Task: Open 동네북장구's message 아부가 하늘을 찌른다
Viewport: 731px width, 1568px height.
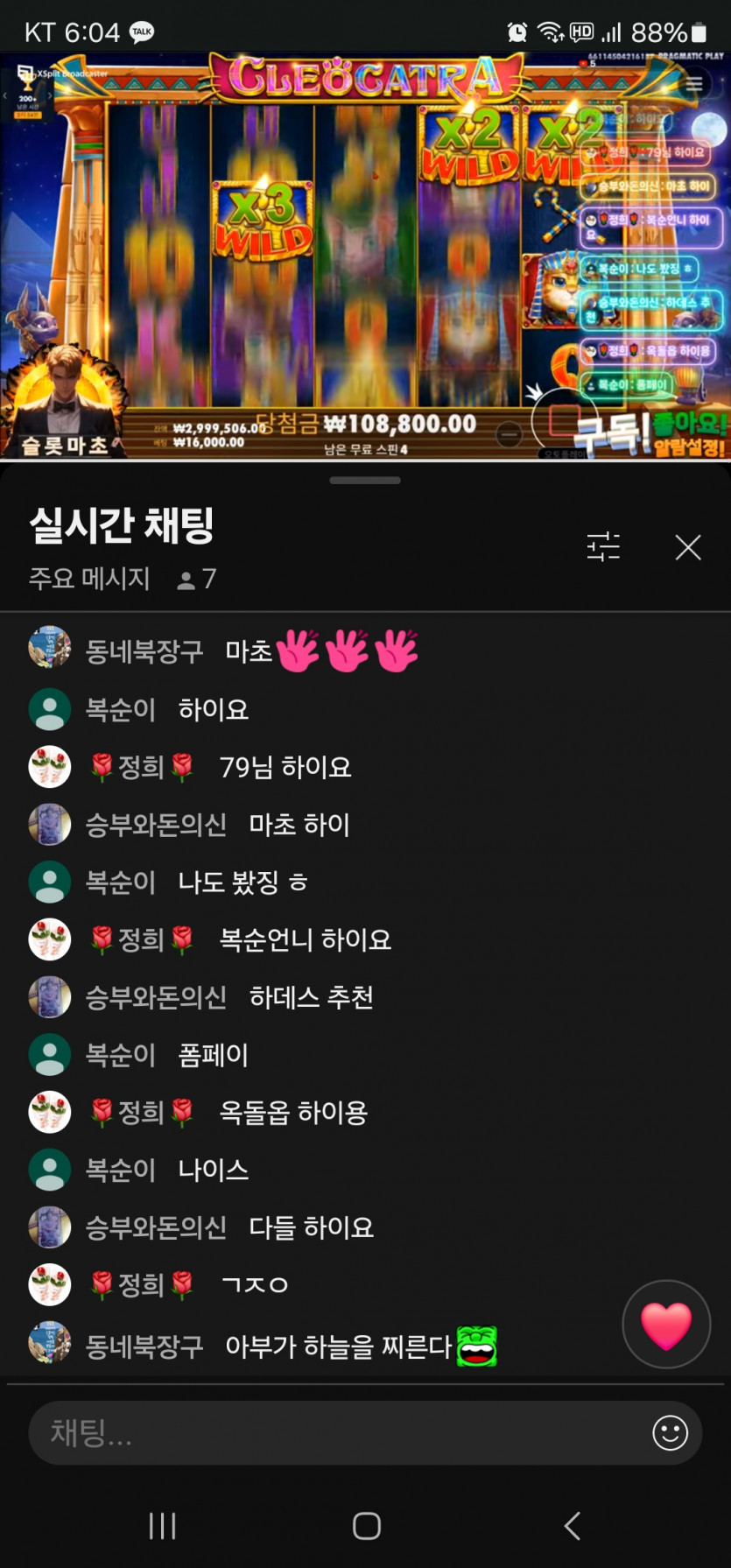Action: pos(337,1347)
